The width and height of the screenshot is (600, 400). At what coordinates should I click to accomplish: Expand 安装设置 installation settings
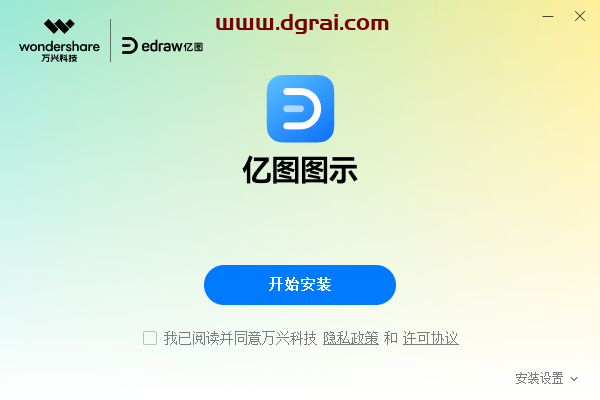pos(546,378)
